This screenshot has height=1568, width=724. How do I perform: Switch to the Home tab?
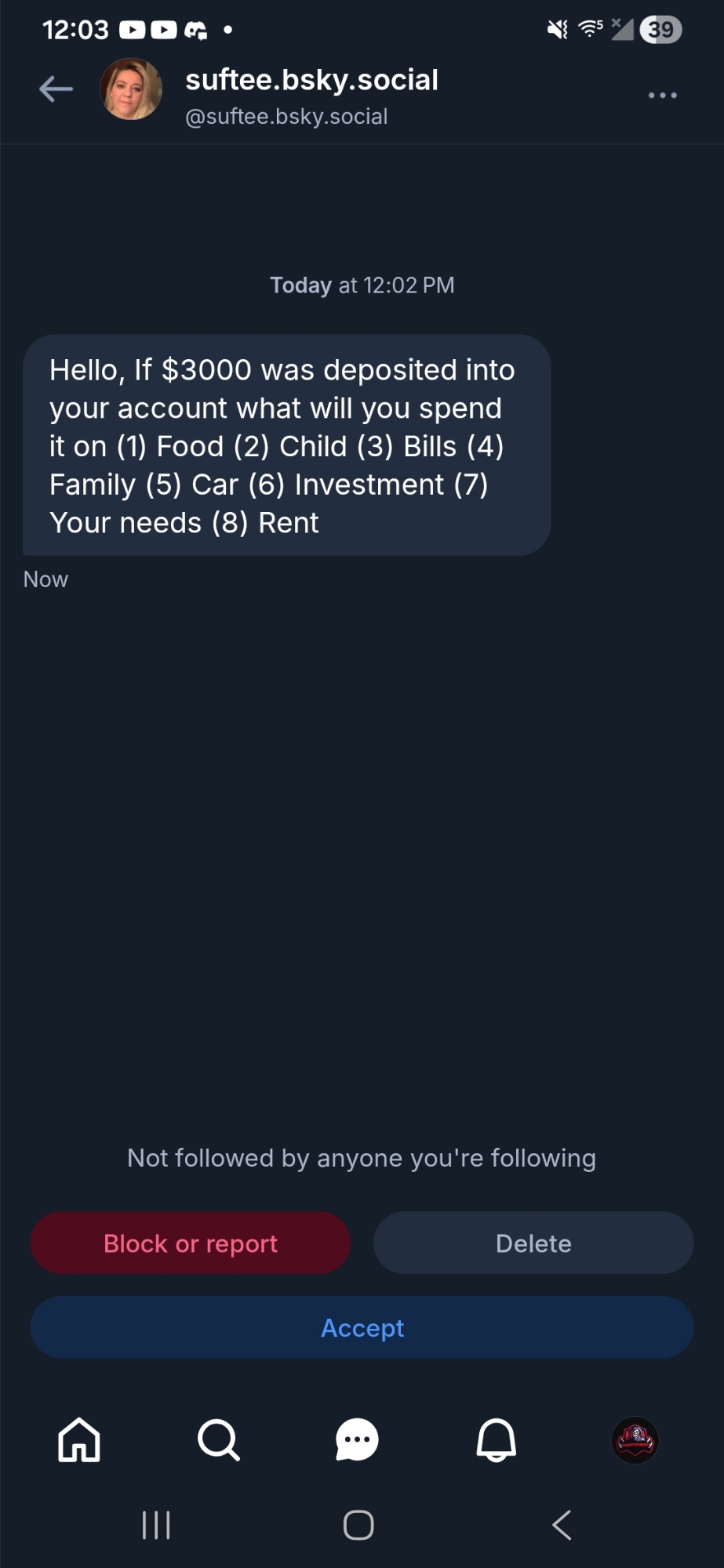pos(79,1439)
